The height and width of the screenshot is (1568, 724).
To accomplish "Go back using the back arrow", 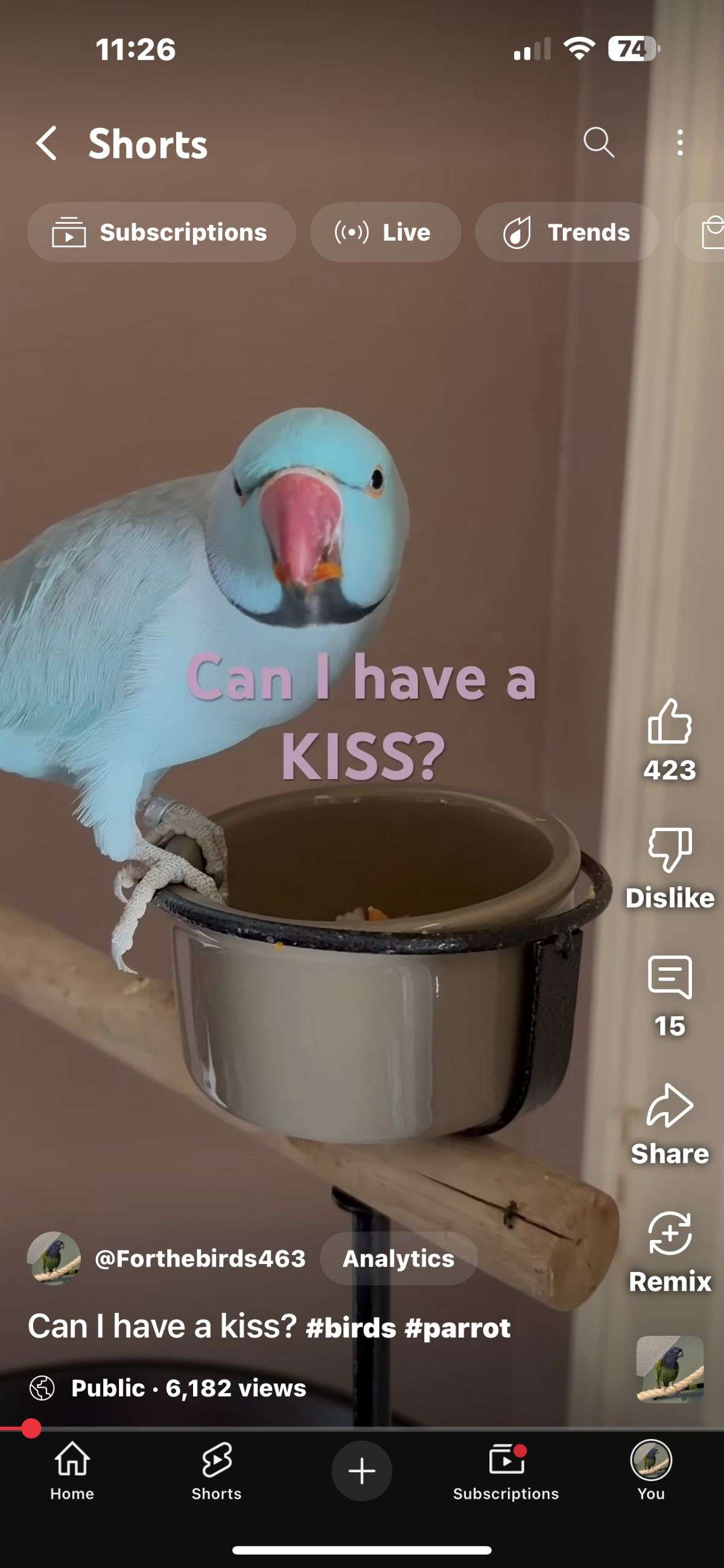I will pos(47,144).
